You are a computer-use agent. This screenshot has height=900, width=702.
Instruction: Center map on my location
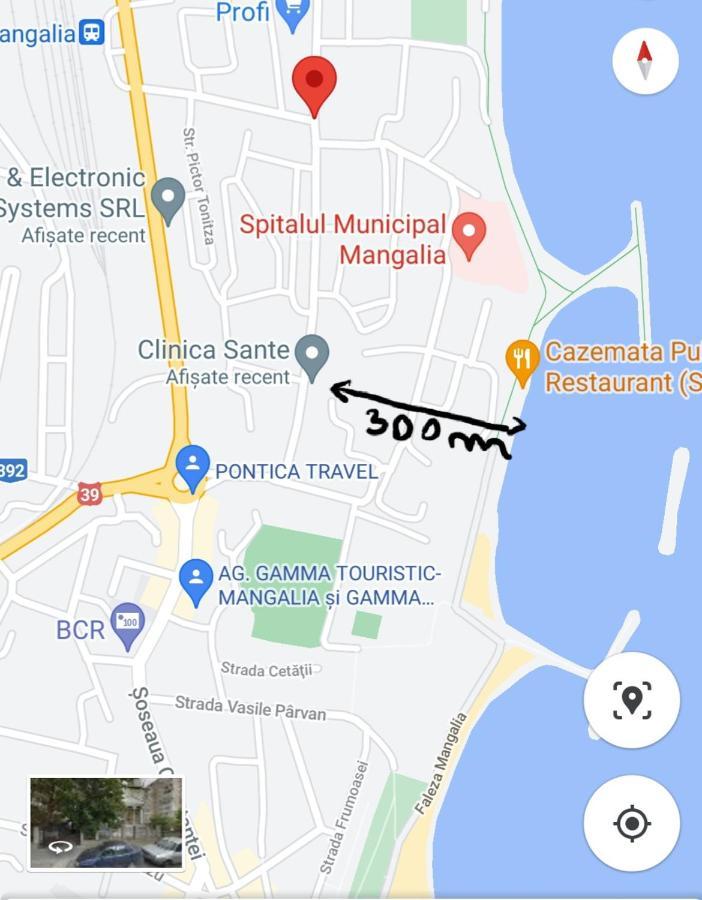click(x=631, y=824)
